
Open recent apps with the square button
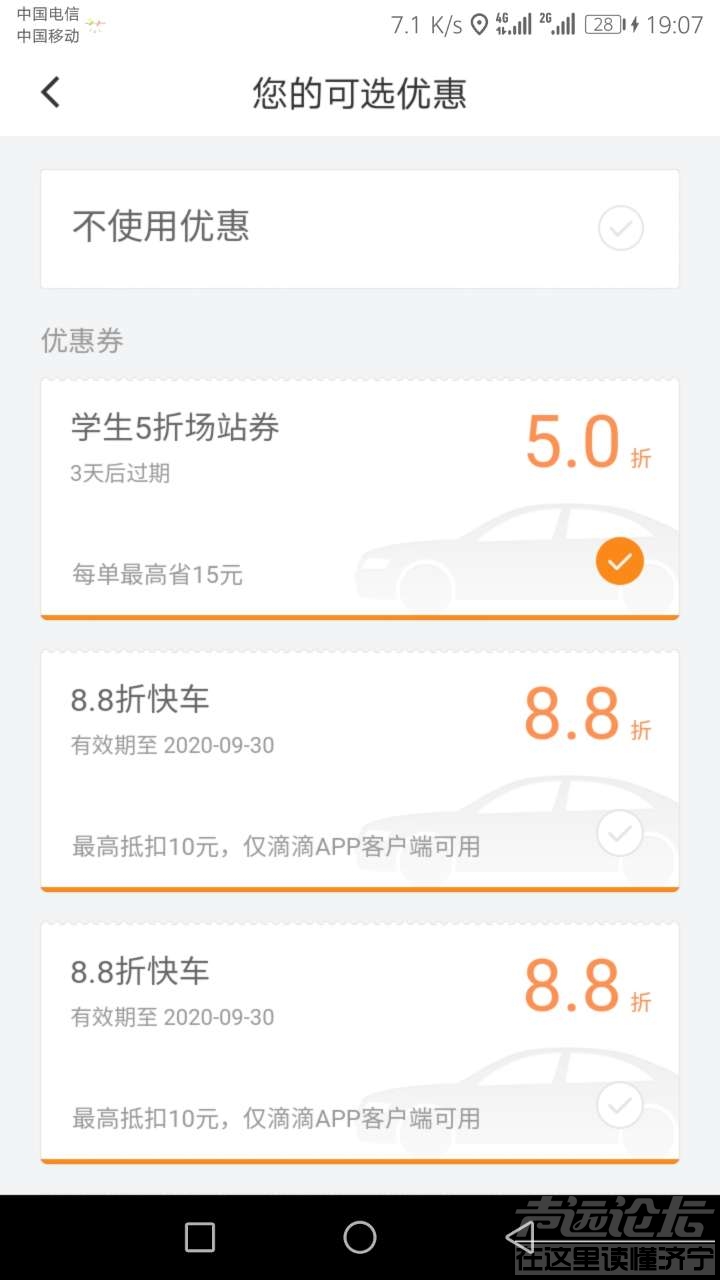pyautogui.click(x=200, y=1237)
